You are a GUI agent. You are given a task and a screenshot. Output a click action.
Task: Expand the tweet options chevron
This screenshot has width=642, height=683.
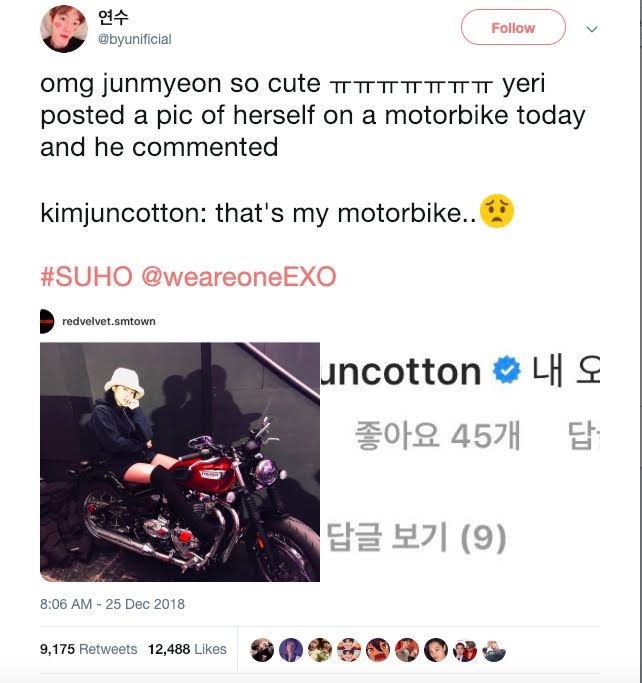[591, 29]
